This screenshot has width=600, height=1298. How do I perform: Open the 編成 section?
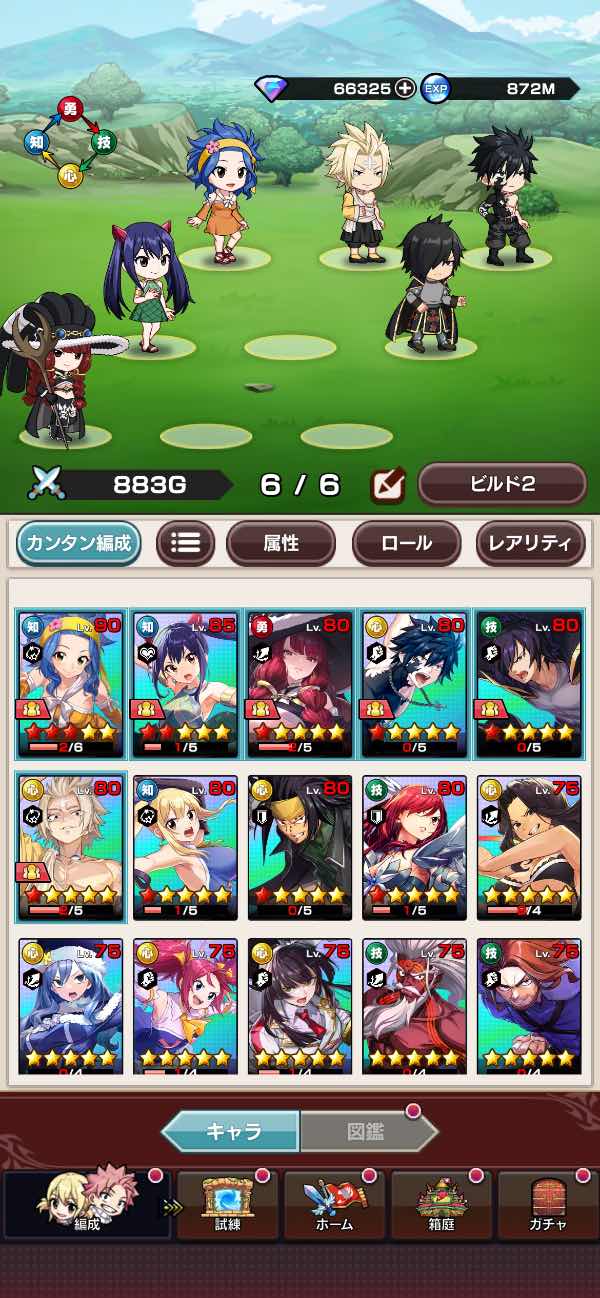tap(86, 1205)
